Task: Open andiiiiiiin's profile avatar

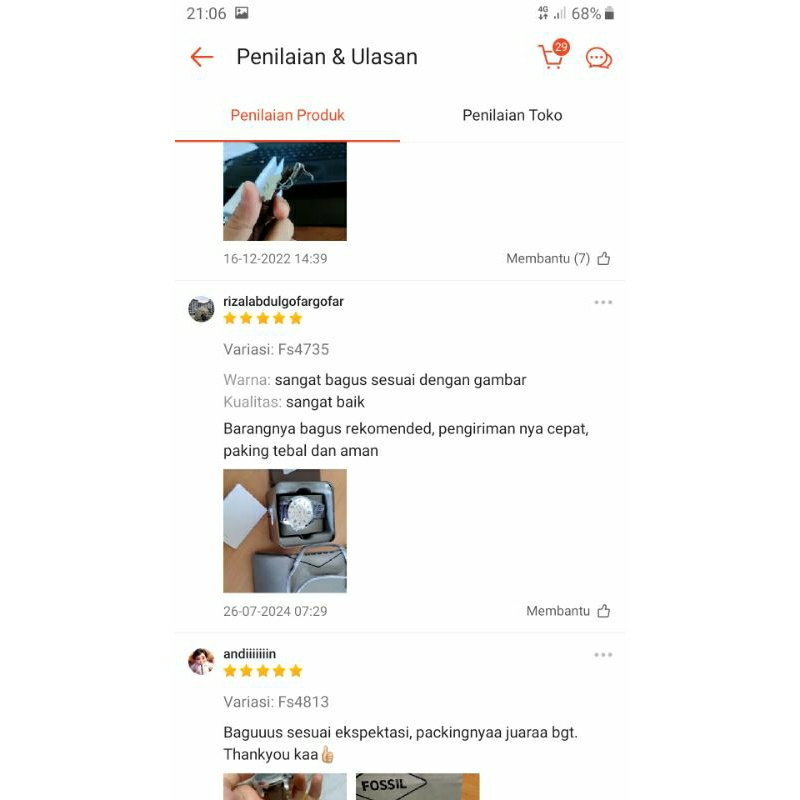Action: tap(201, 661)
